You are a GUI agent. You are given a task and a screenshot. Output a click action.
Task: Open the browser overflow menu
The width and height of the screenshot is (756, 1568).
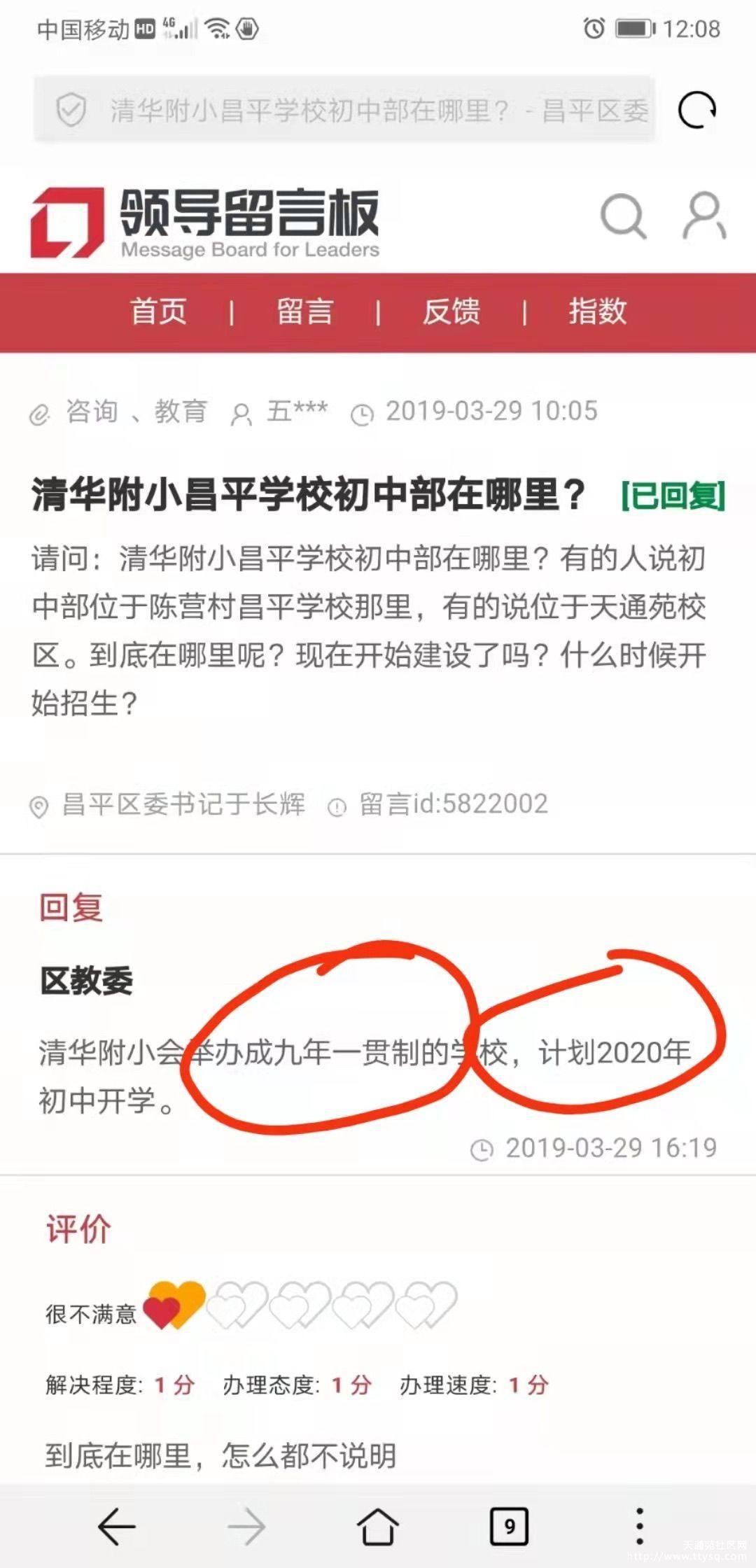[x=639, y=1526]
